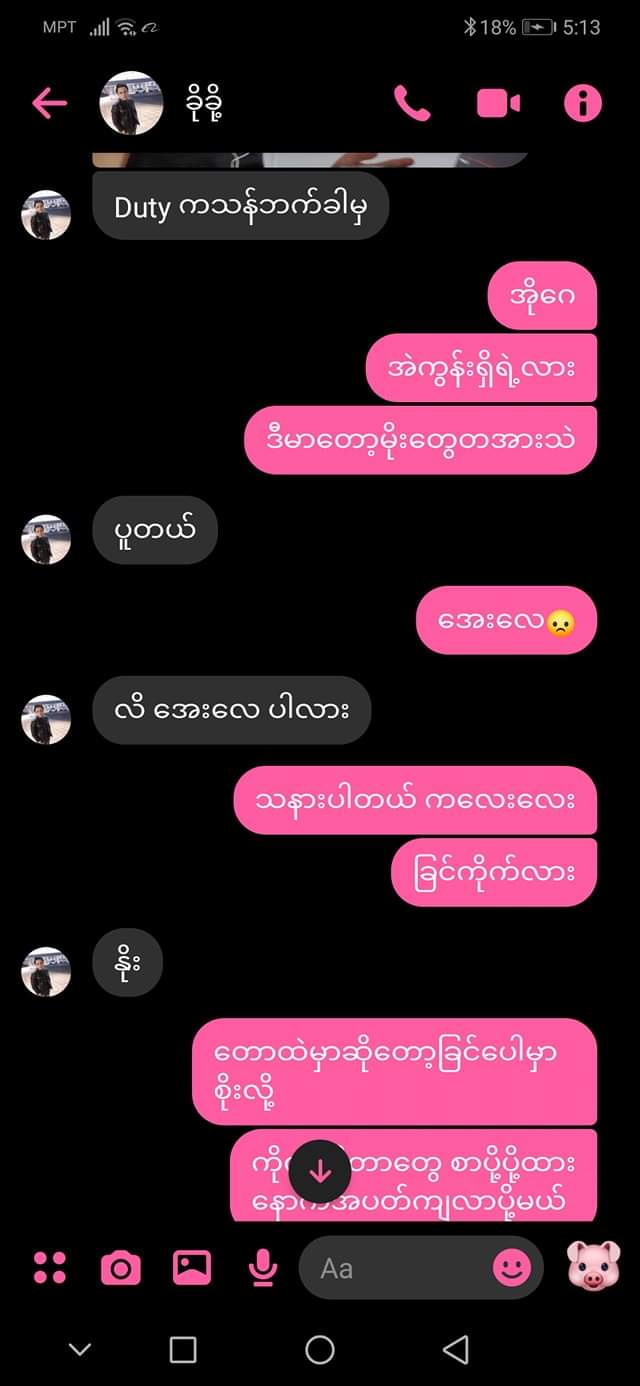Tap the system home button
The width and height of the screenshot is (640, 1386).
320,1350
